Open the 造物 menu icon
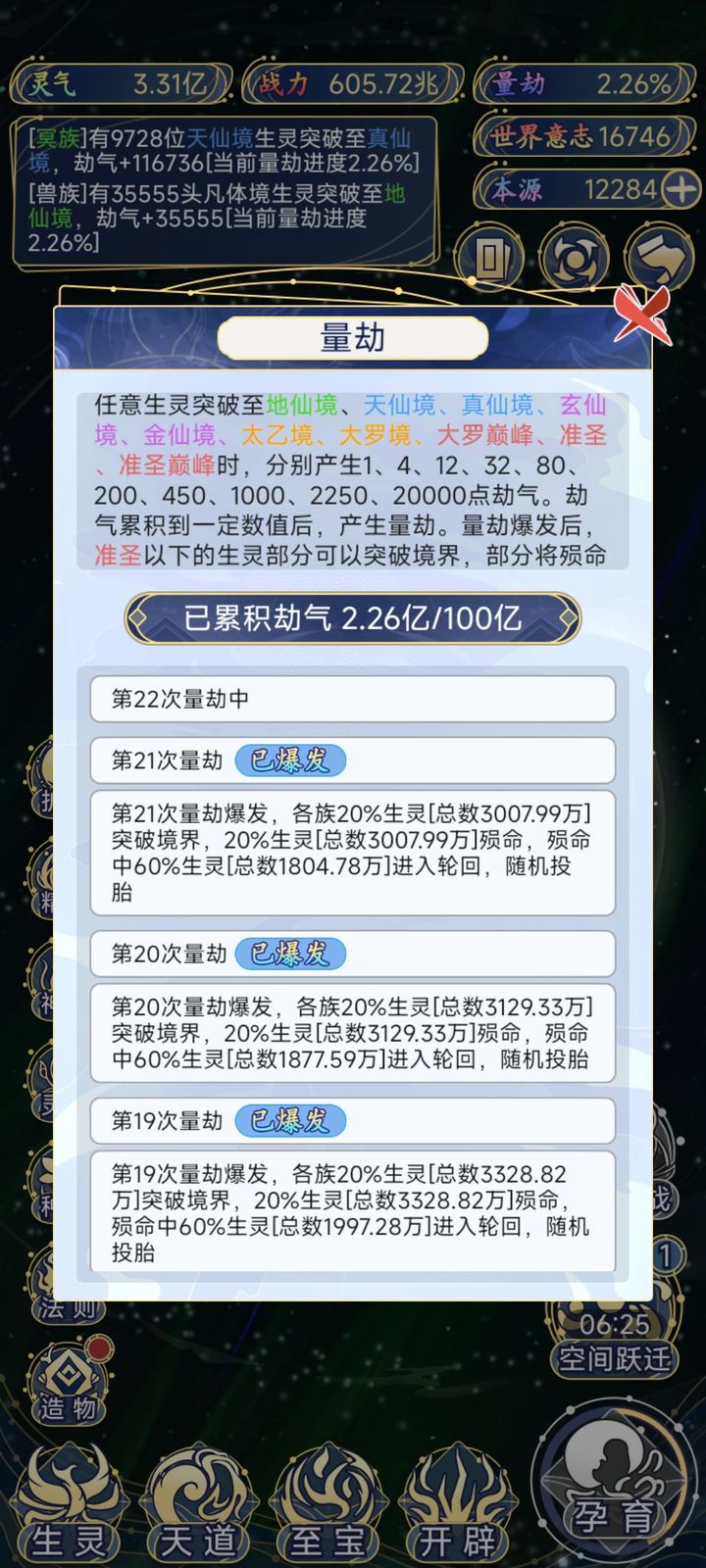Viewport: 706px width, 1568px height. coord(69,1384)
